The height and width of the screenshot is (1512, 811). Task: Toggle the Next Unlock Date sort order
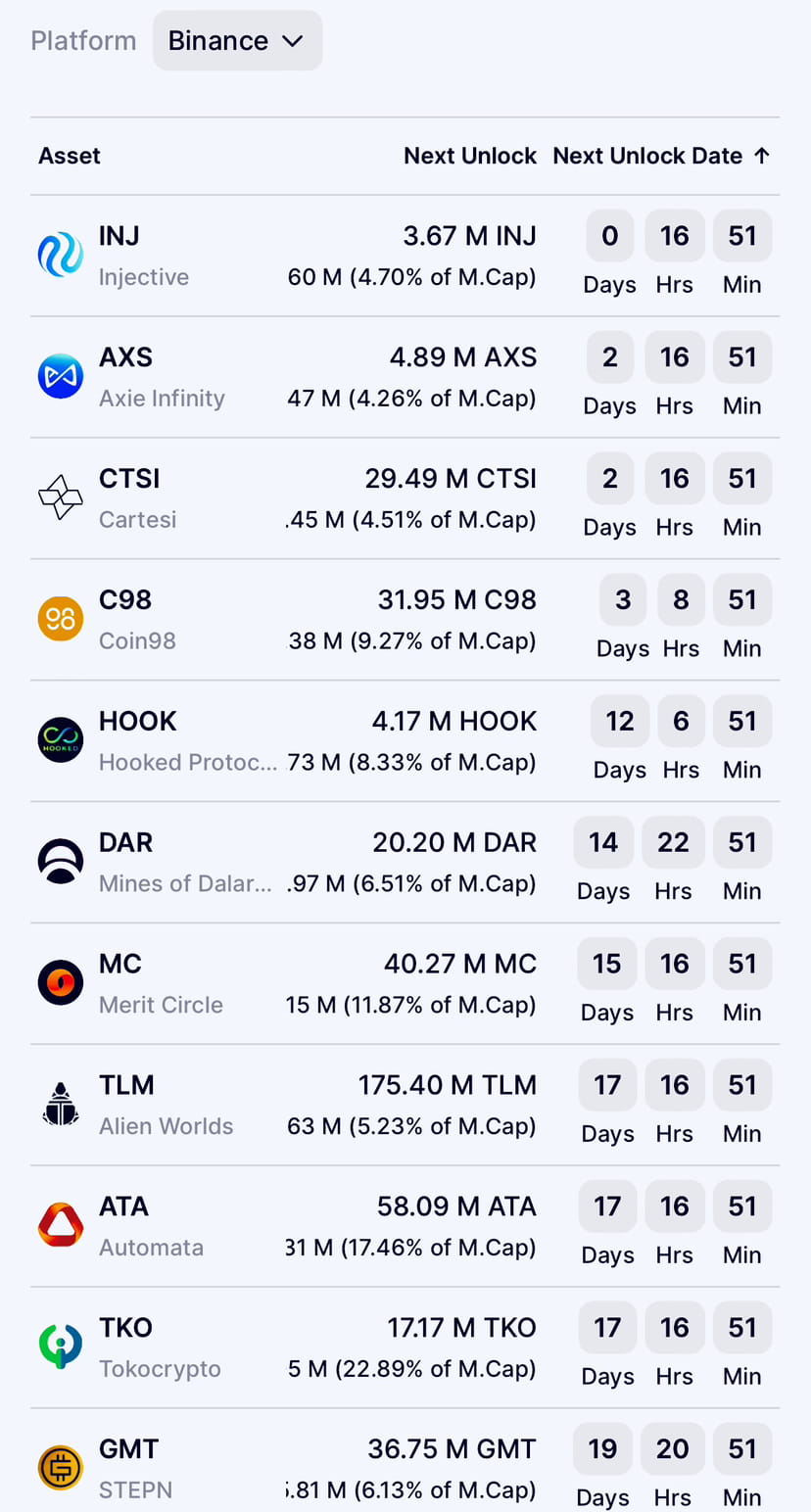click(x=661, y=156)
